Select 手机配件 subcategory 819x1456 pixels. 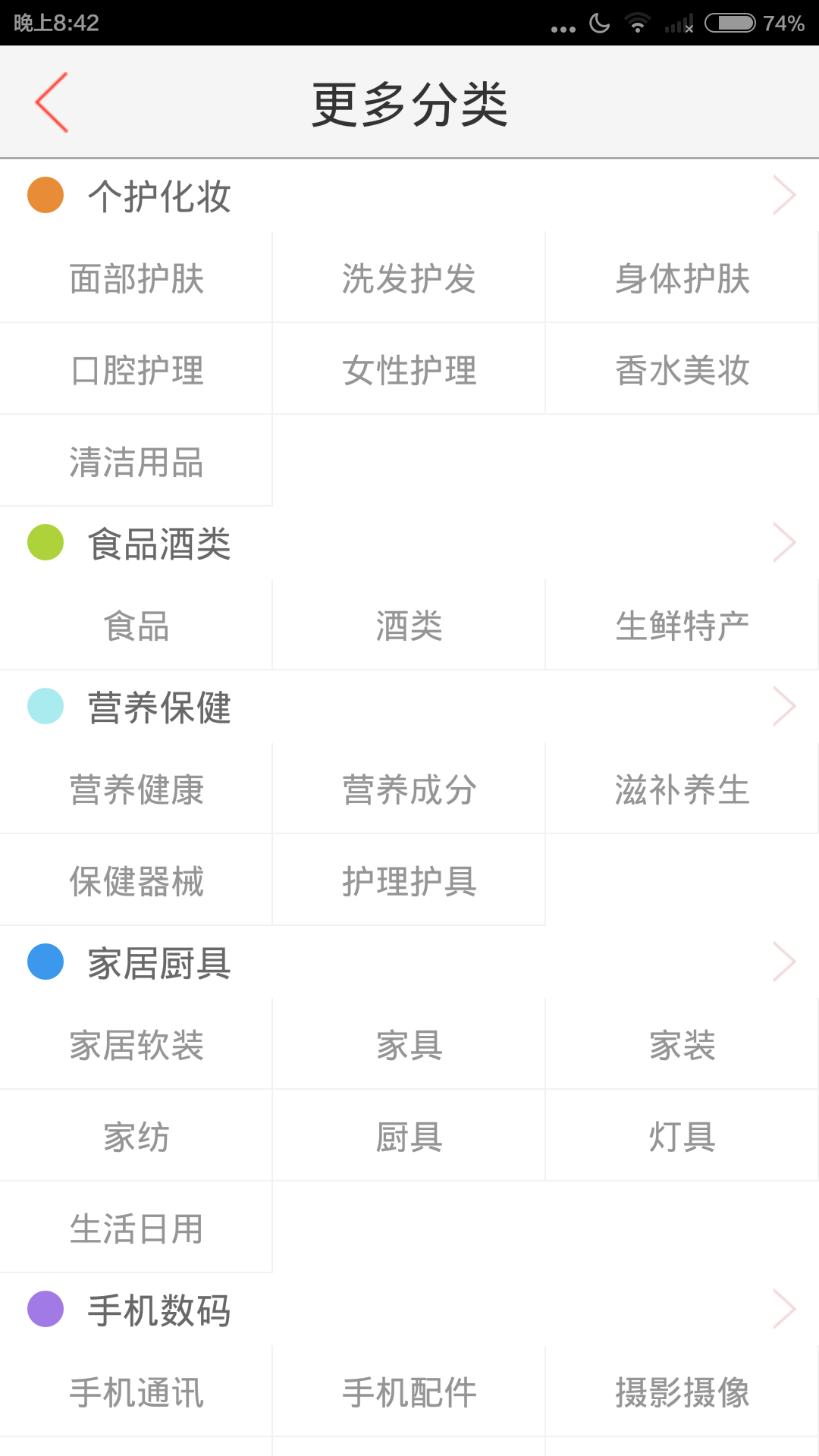[x=409, y=1392]
